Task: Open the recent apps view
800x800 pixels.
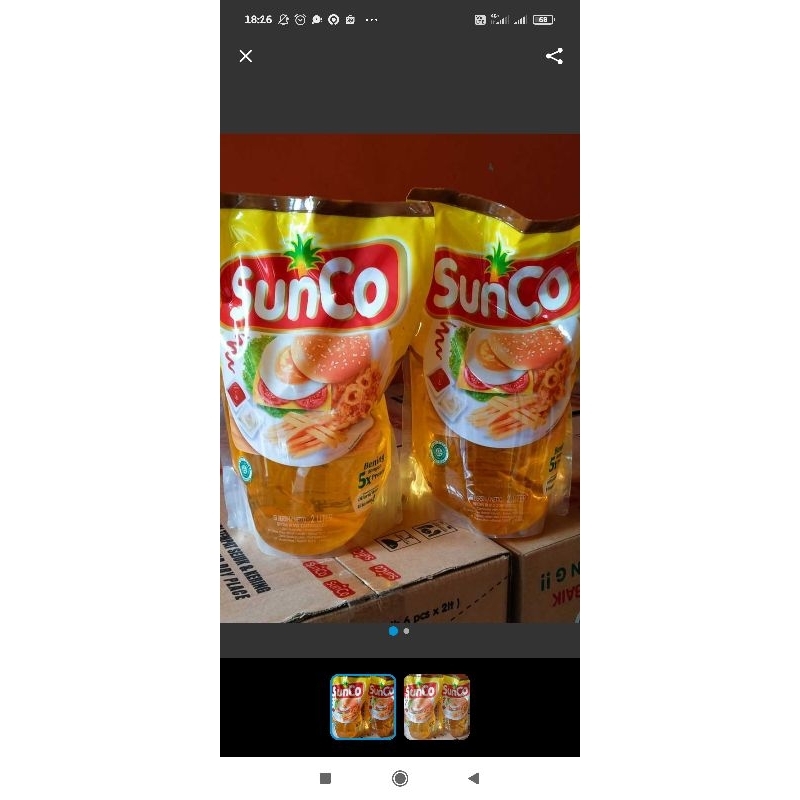Action: (x=326, y=779)
